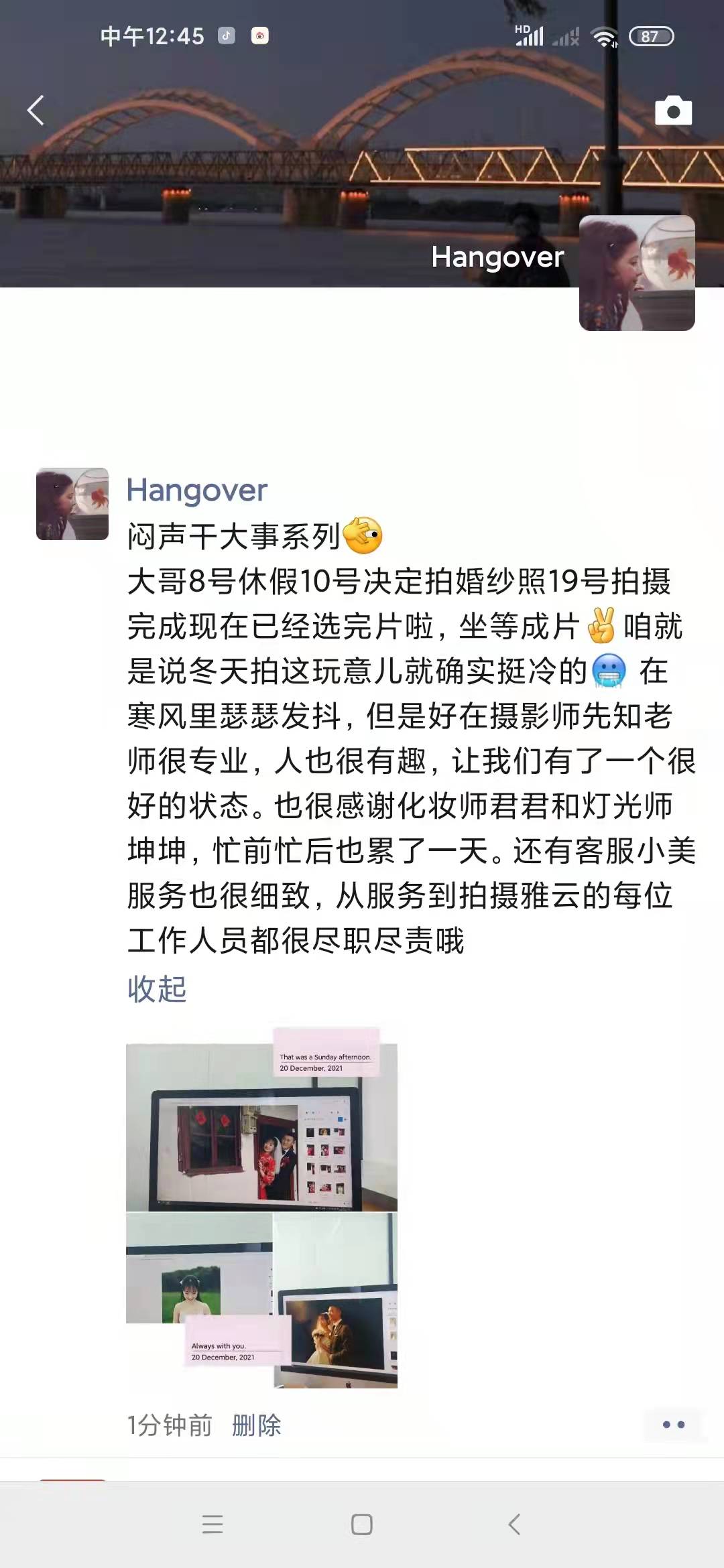Collapse the post text with 收起

pyautogui.click(x=157, y=989)
